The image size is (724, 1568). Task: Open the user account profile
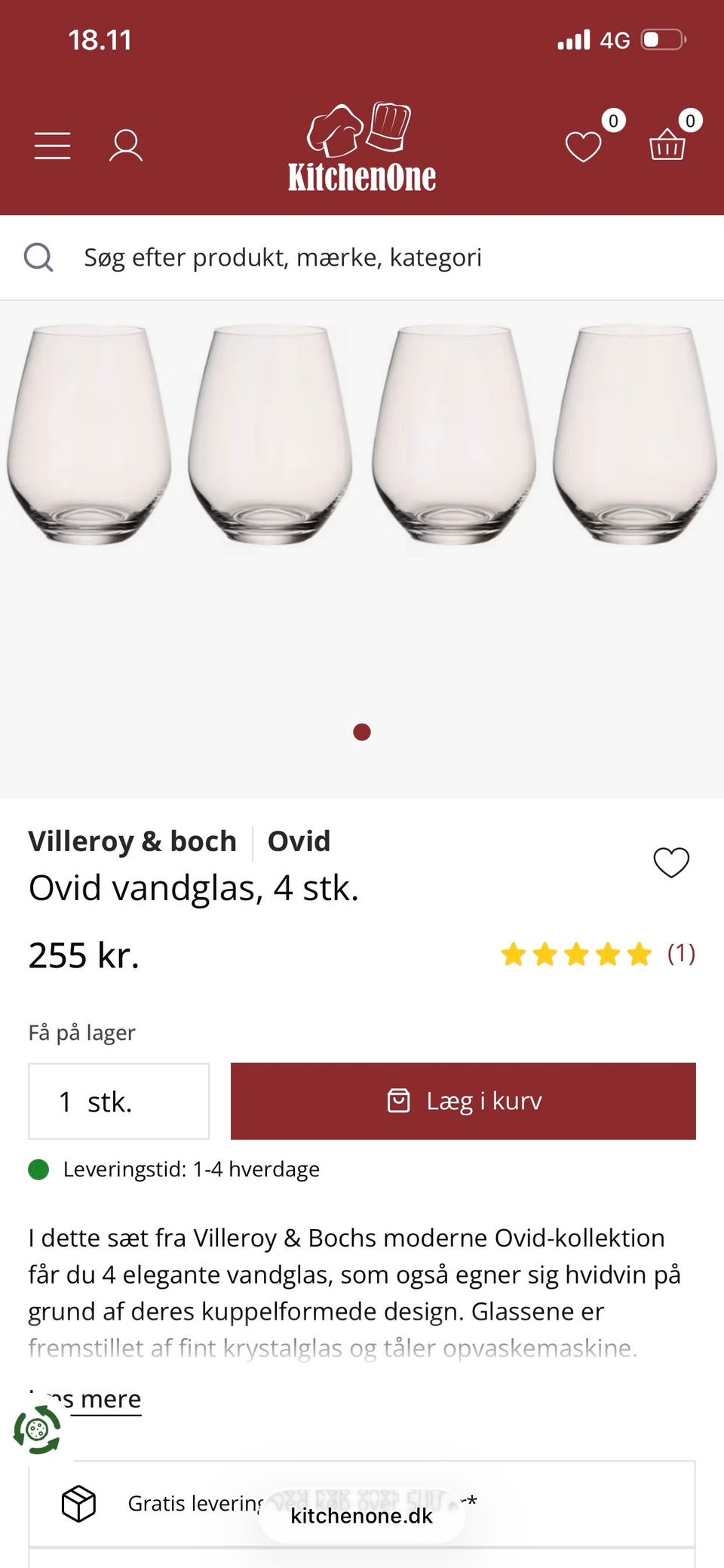(x=126, y=146)
